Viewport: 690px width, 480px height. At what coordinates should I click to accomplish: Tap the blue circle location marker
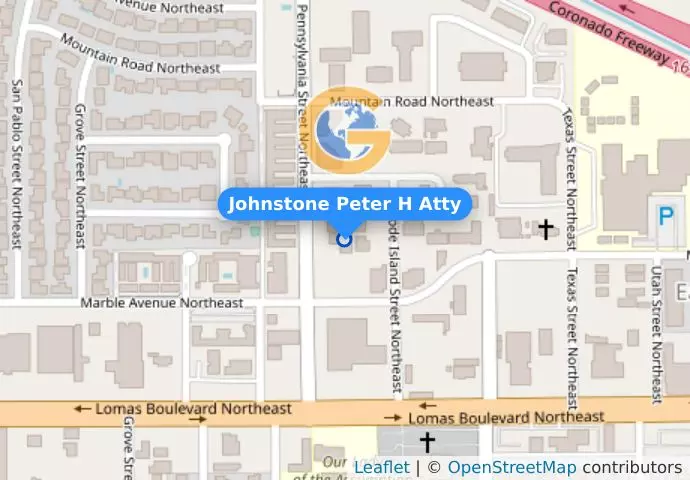[344, 238]
